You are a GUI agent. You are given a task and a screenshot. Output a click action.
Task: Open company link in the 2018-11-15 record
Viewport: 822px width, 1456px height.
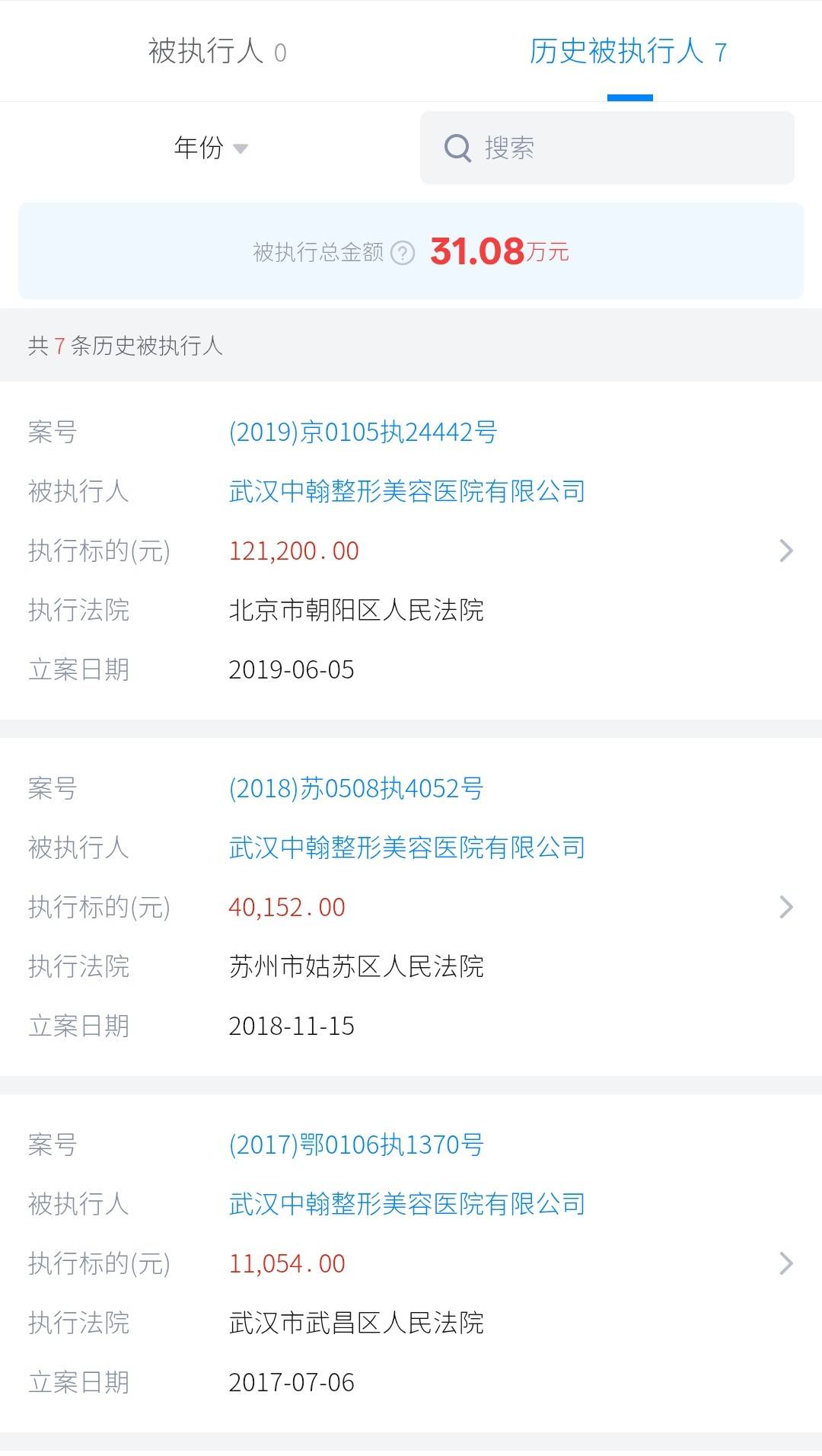407,848
